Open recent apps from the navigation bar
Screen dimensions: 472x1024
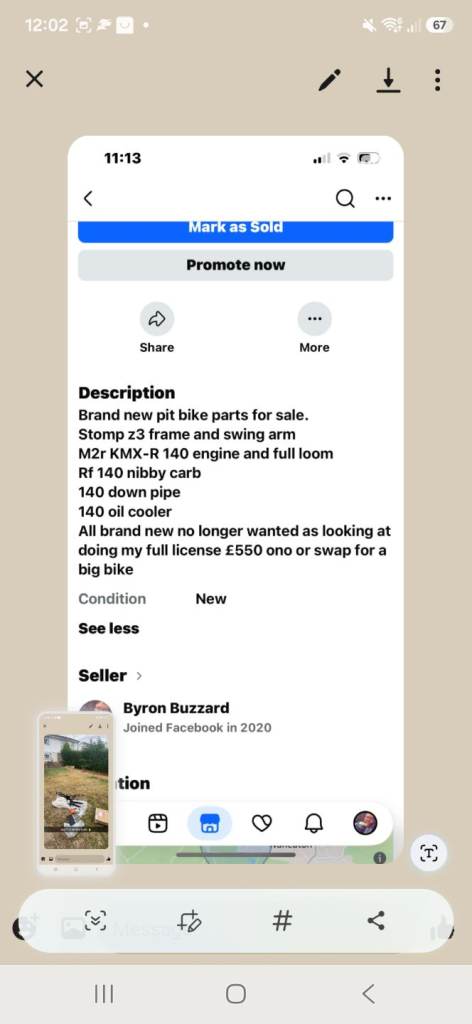pos(104,994)
